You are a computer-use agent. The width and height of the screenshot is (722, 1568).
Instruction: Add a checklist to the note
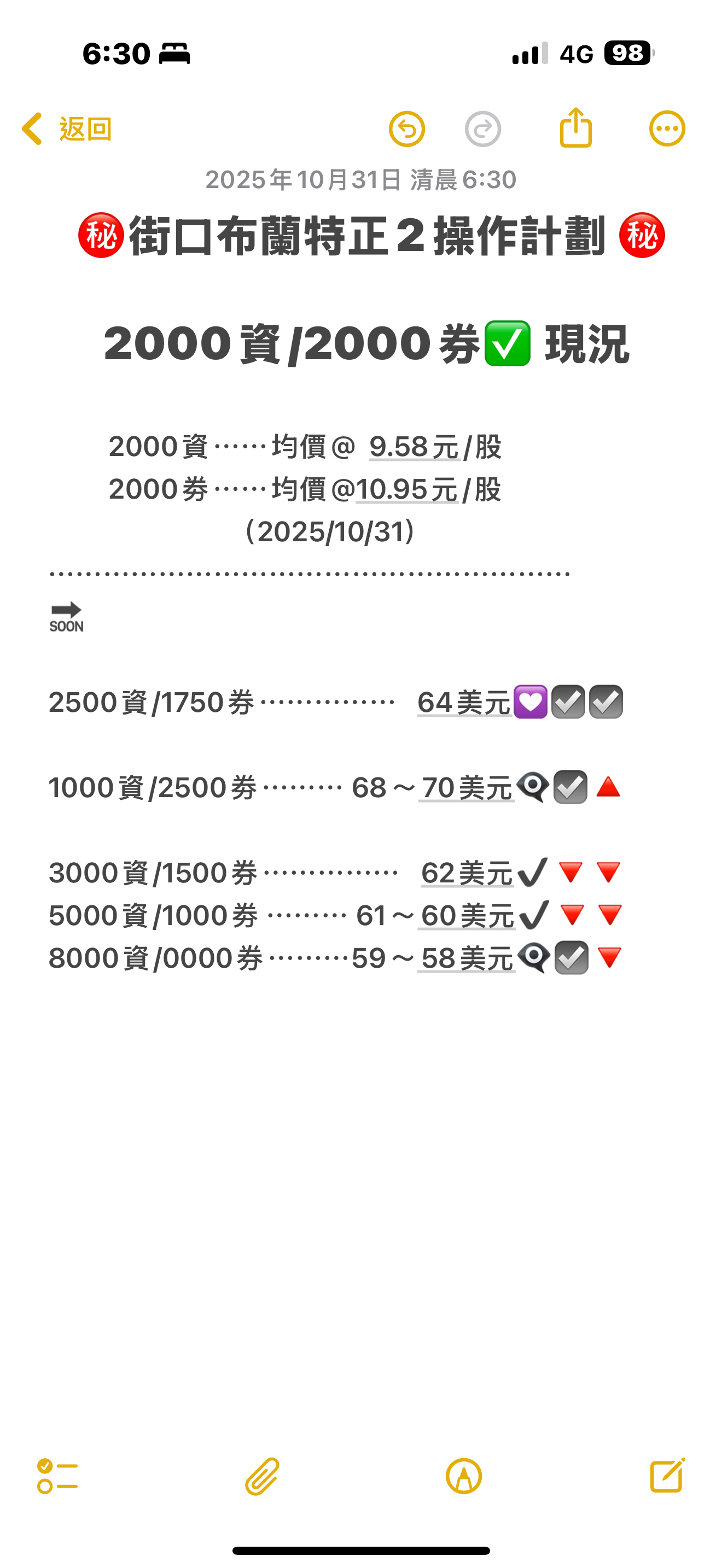point(57,1476)
